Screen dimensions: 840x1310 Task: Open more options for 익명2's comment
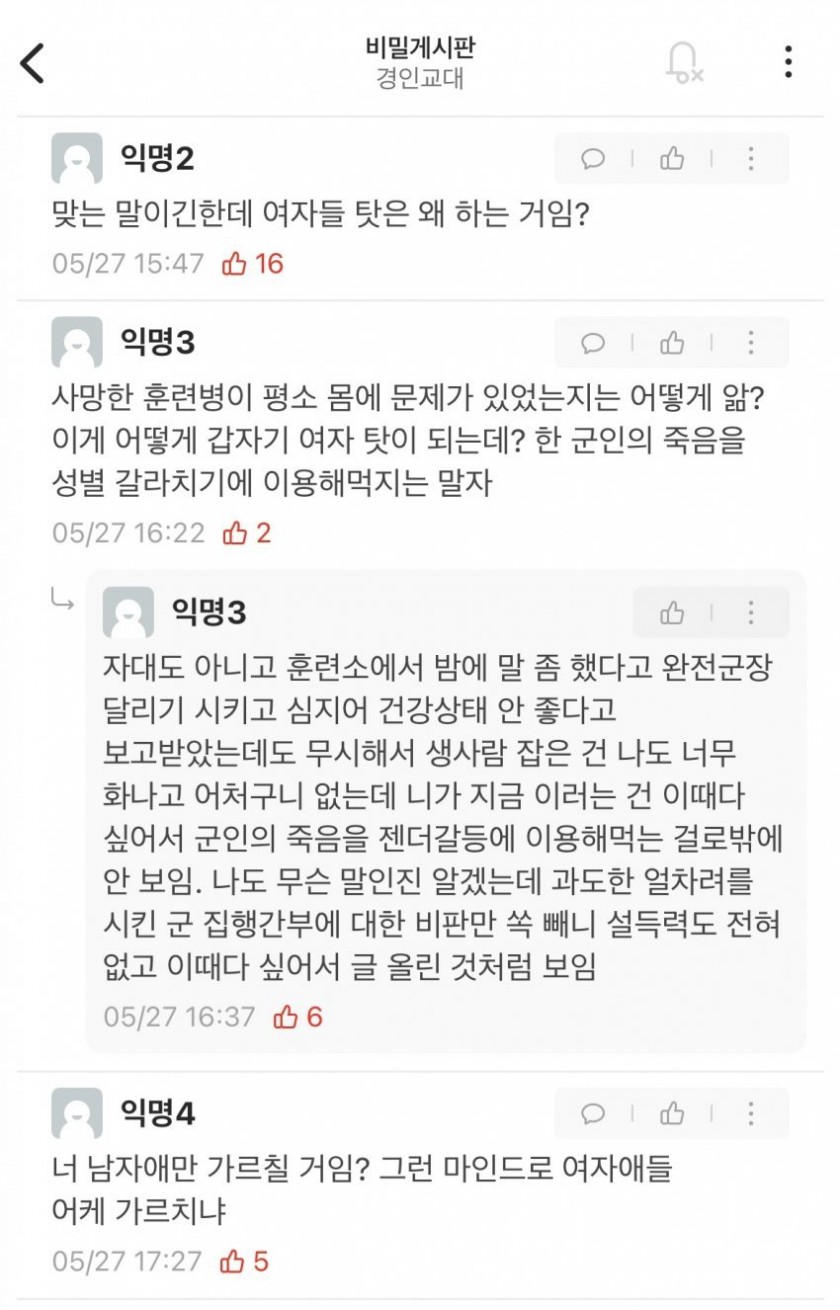coord(750,158)
